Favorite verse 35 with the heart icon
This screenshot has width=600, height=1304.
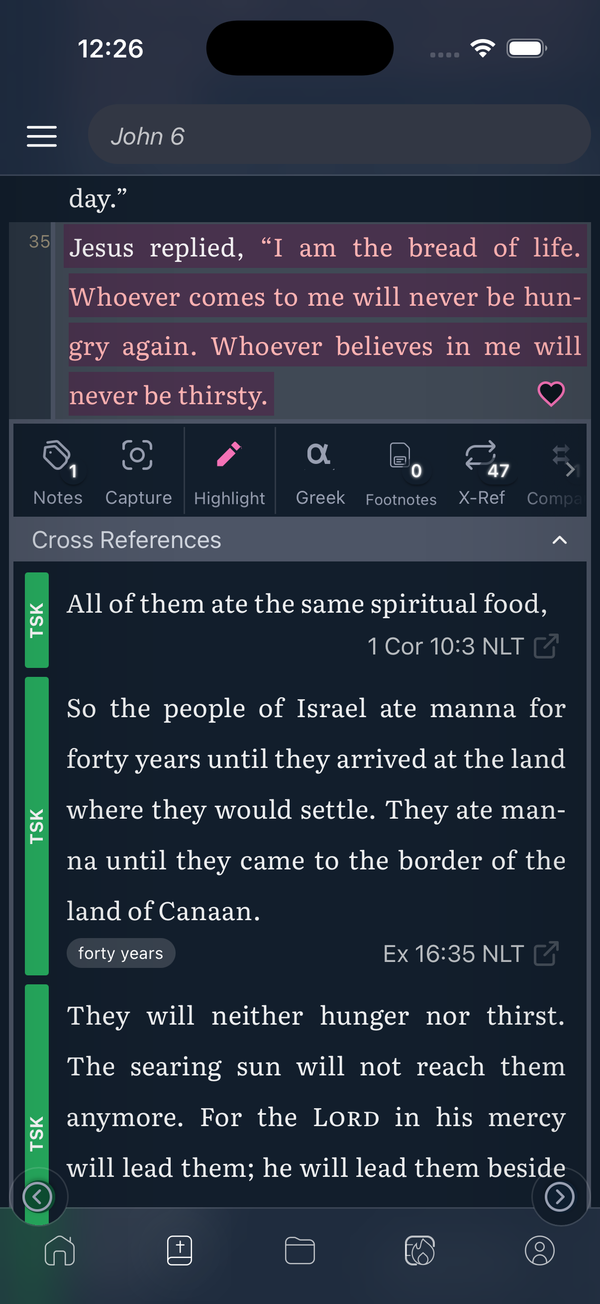551,394
